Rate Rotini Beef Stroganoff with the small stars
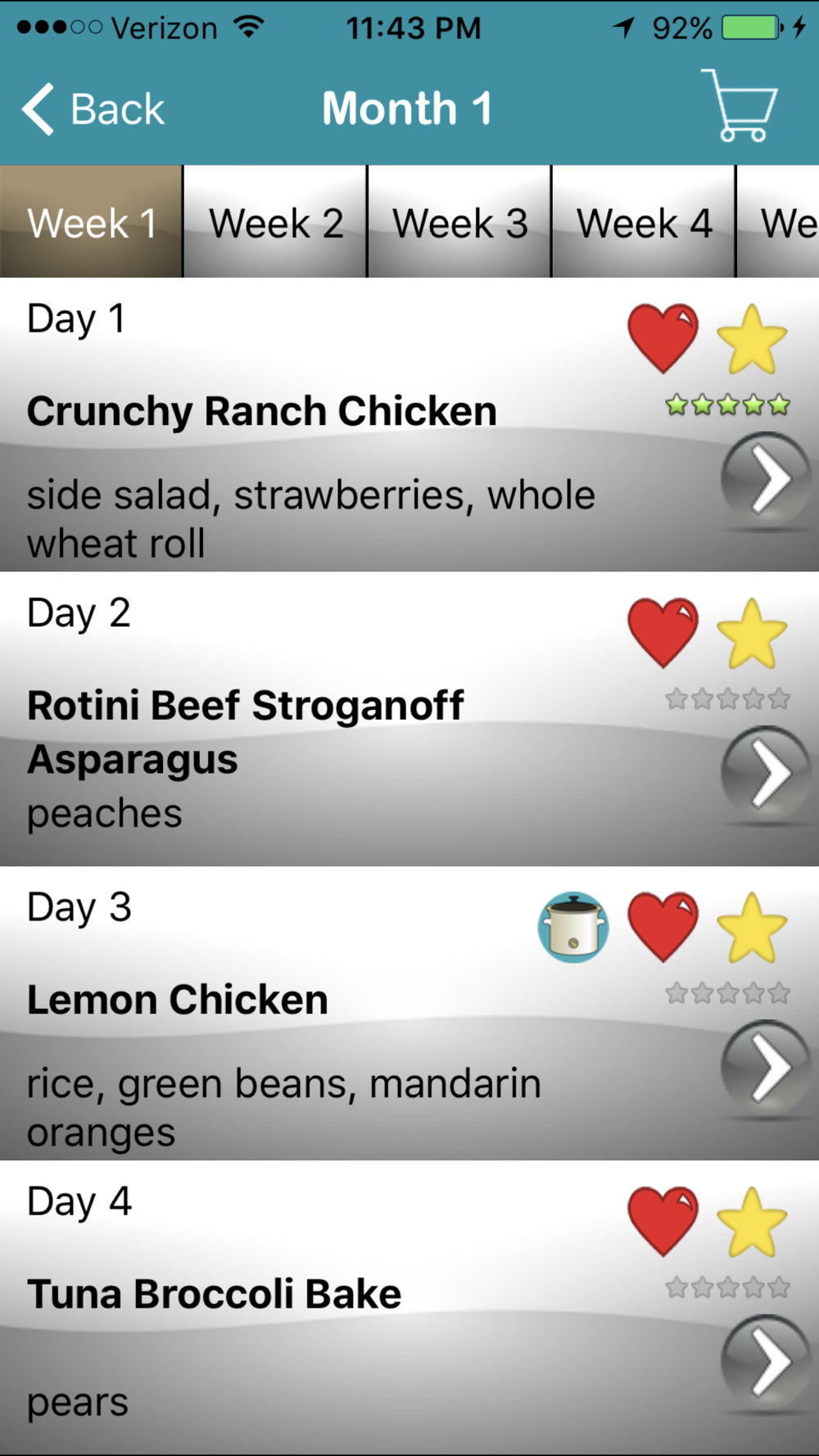This screenshot has height=1456, width=819. [727, 699]
